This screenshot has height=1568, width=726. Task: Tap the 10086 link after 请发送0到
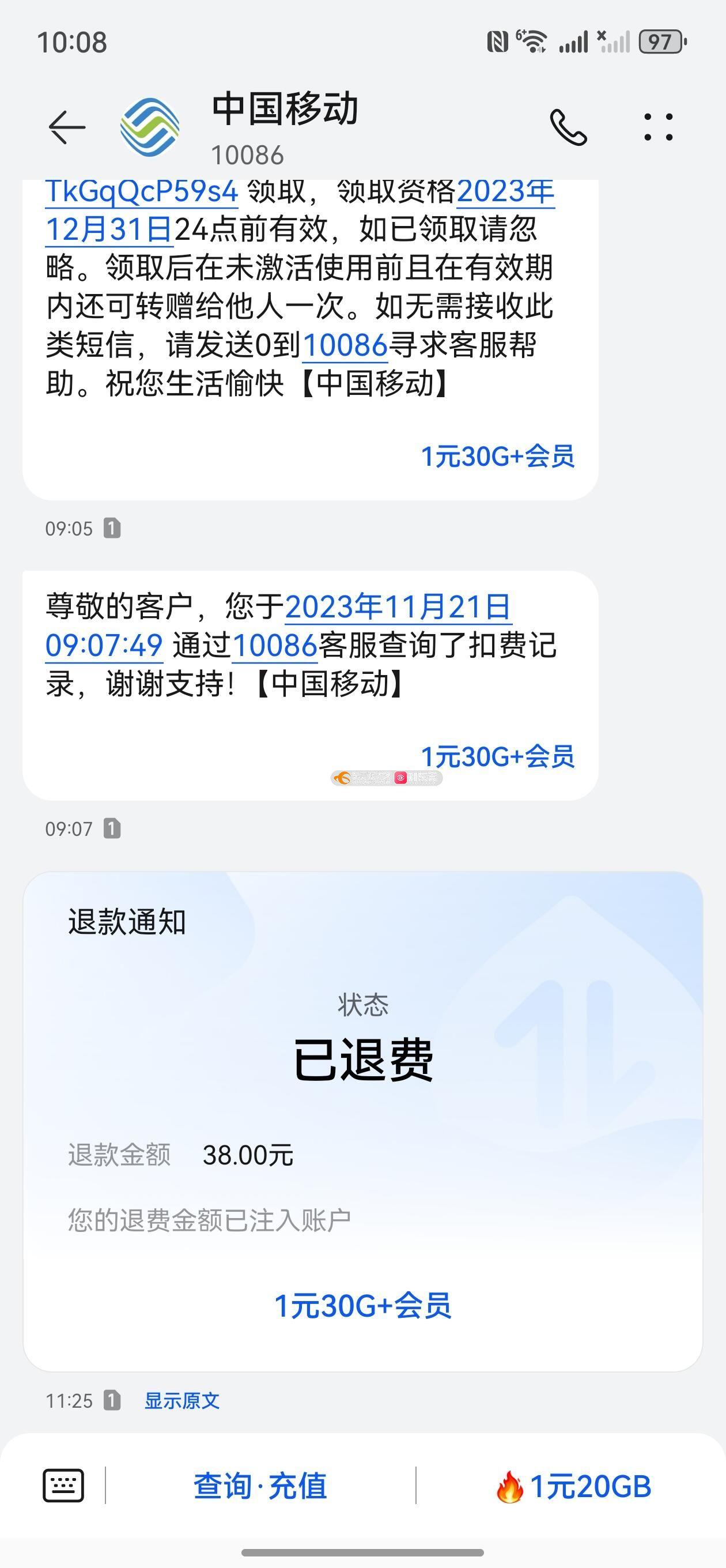click(345, 346)
